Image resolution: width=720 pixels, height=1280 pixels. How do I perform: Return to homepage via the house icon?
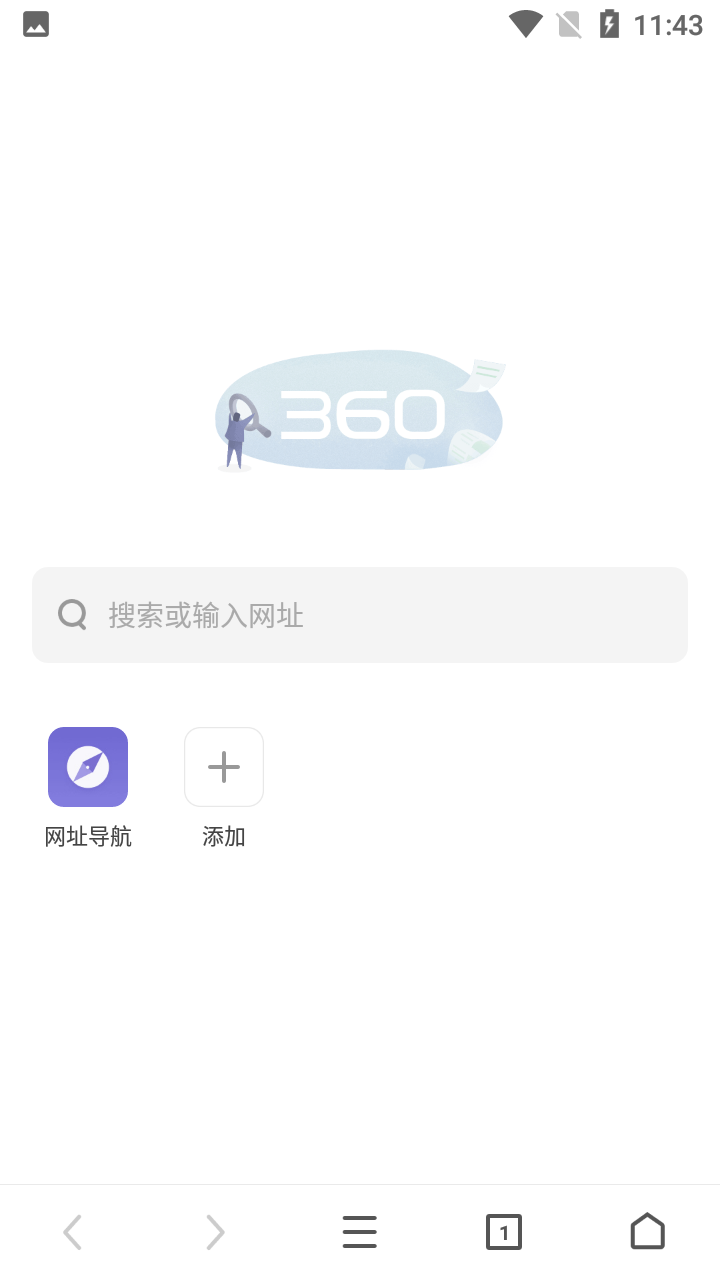[x=647, y=1232]
